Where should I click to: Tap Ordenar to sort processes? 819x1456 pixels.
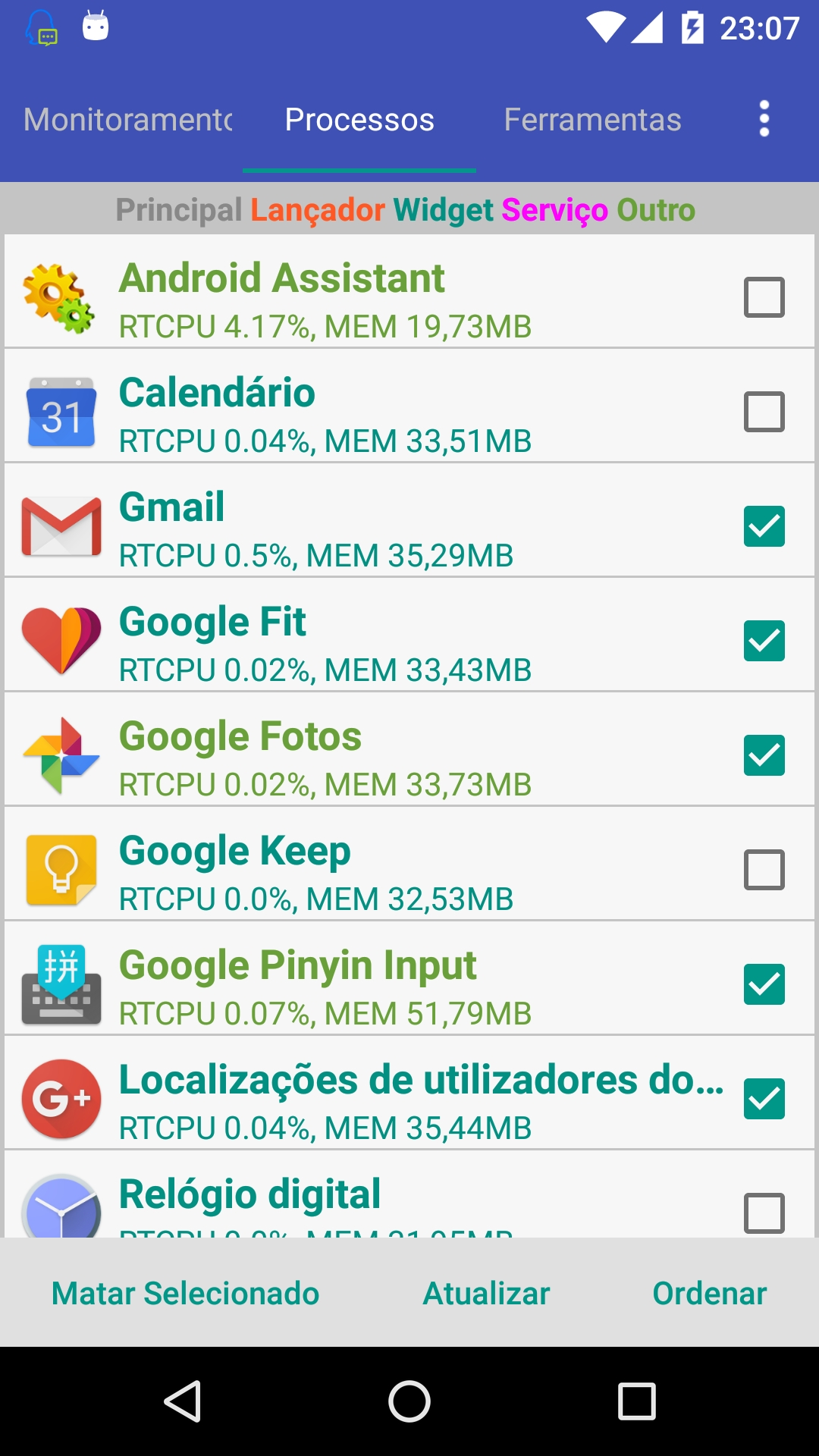pyautogui.click(x=710, y=1294)
